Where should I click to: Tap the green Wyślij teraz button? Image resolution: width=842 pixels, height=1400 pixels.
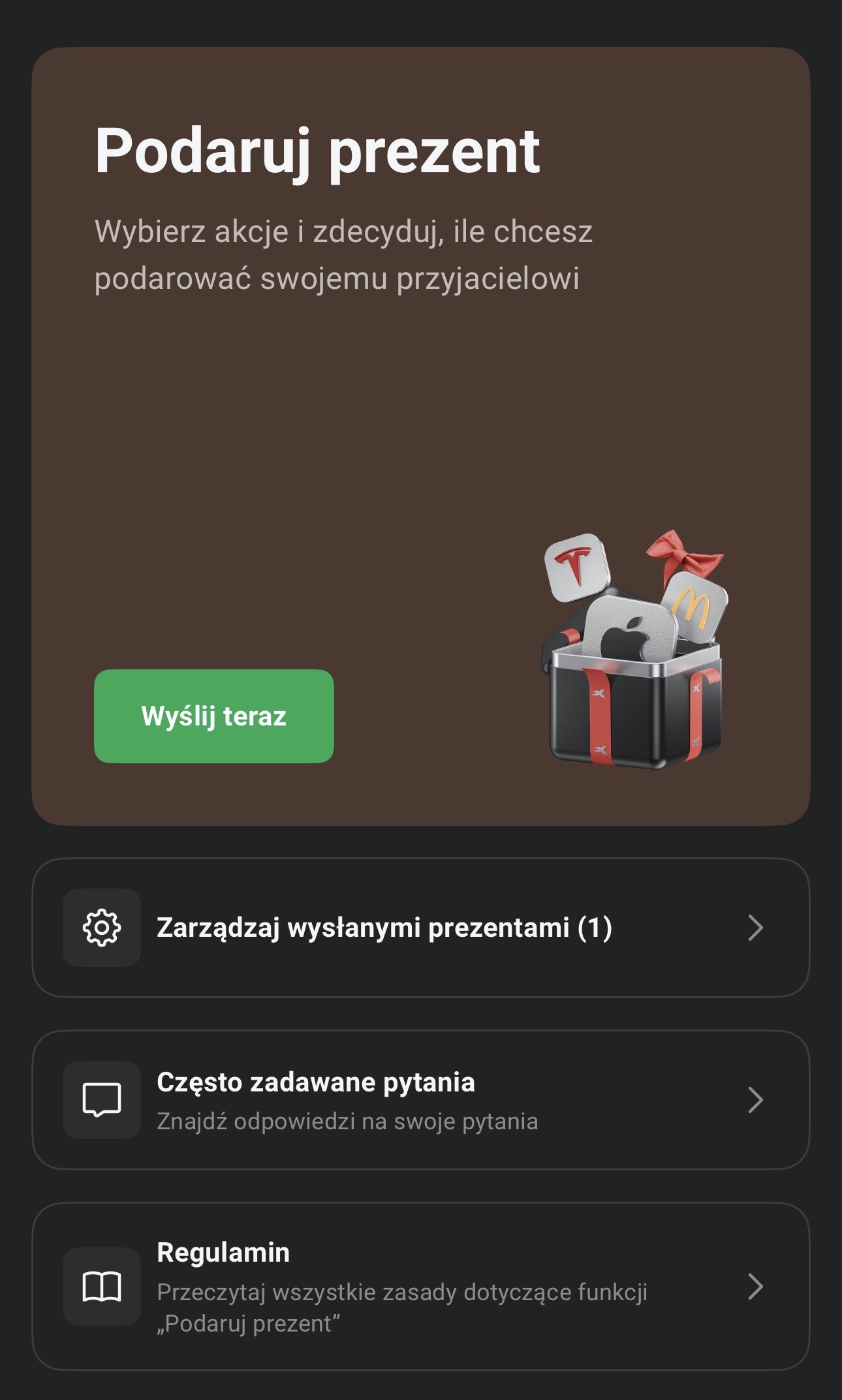213,716
